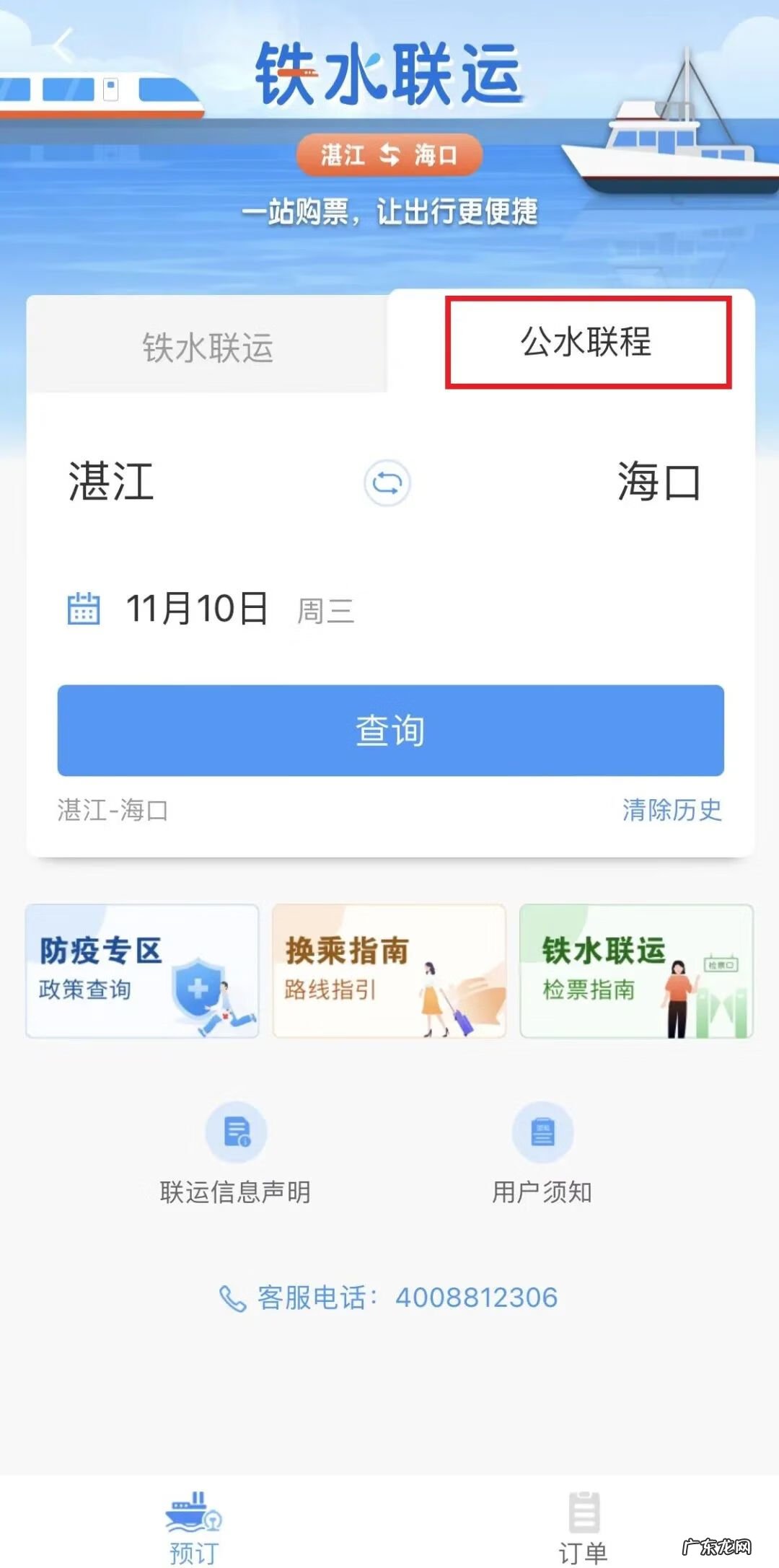Screen dimensions: 779x1568
Task: Select the 公水联程 tab
Action: click(x=587, y=342)
